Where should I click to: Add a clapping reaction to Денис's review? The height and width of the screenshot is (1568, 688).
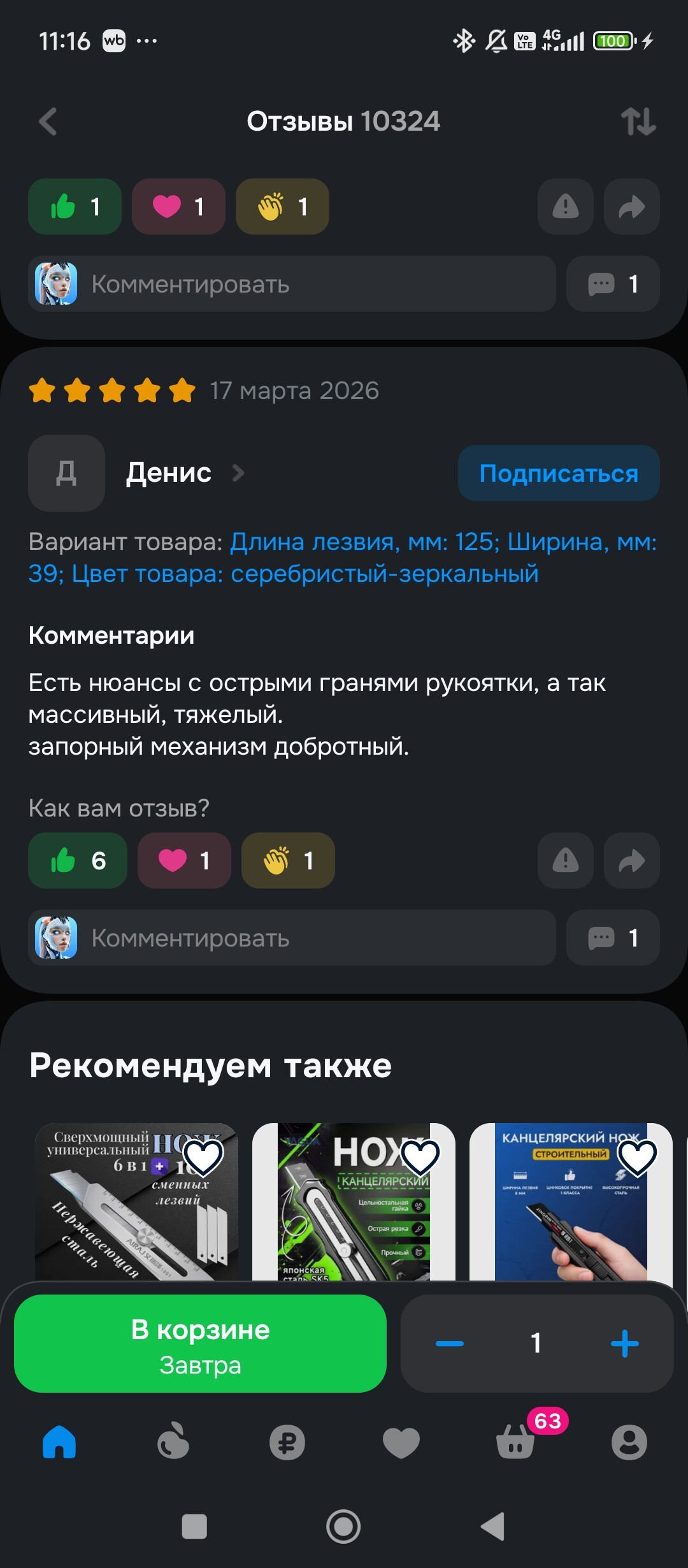tap(288, 860)
